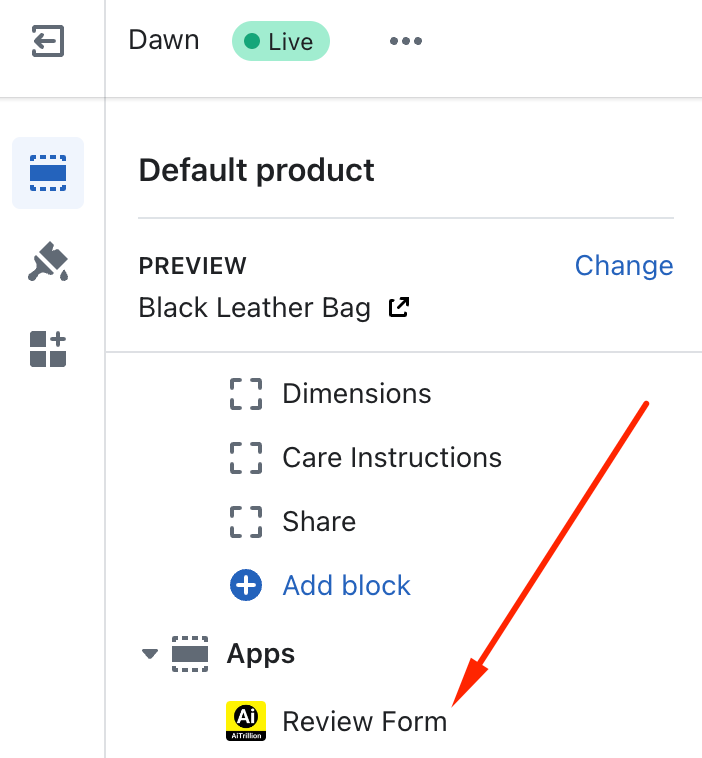Open the app embeds icon
The height and width of the screenshot is (758, 702).
tap(48, 349)
